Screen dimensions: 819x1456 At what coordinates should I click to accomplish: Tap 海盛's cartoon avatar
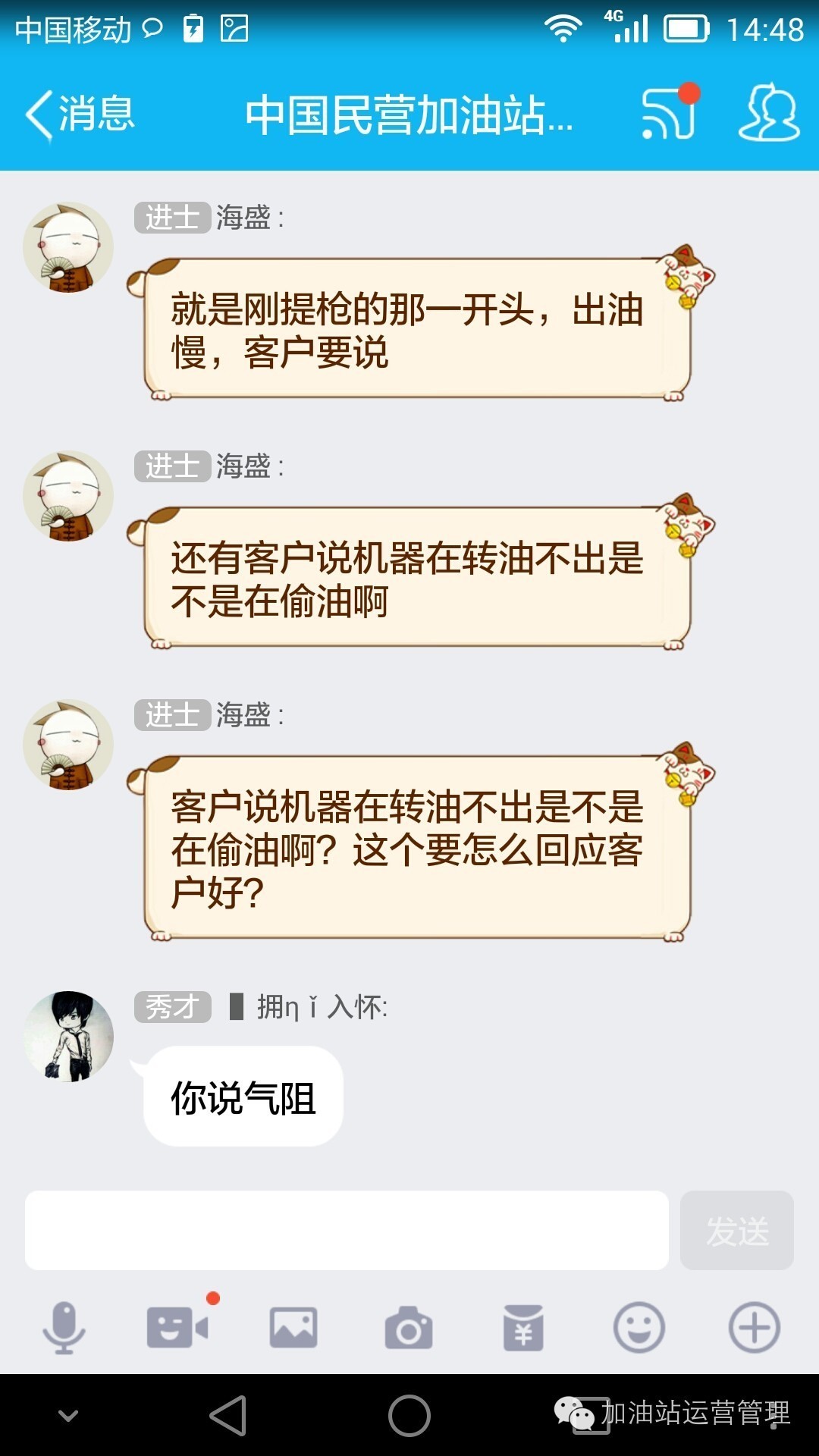(x=67, y=246)
